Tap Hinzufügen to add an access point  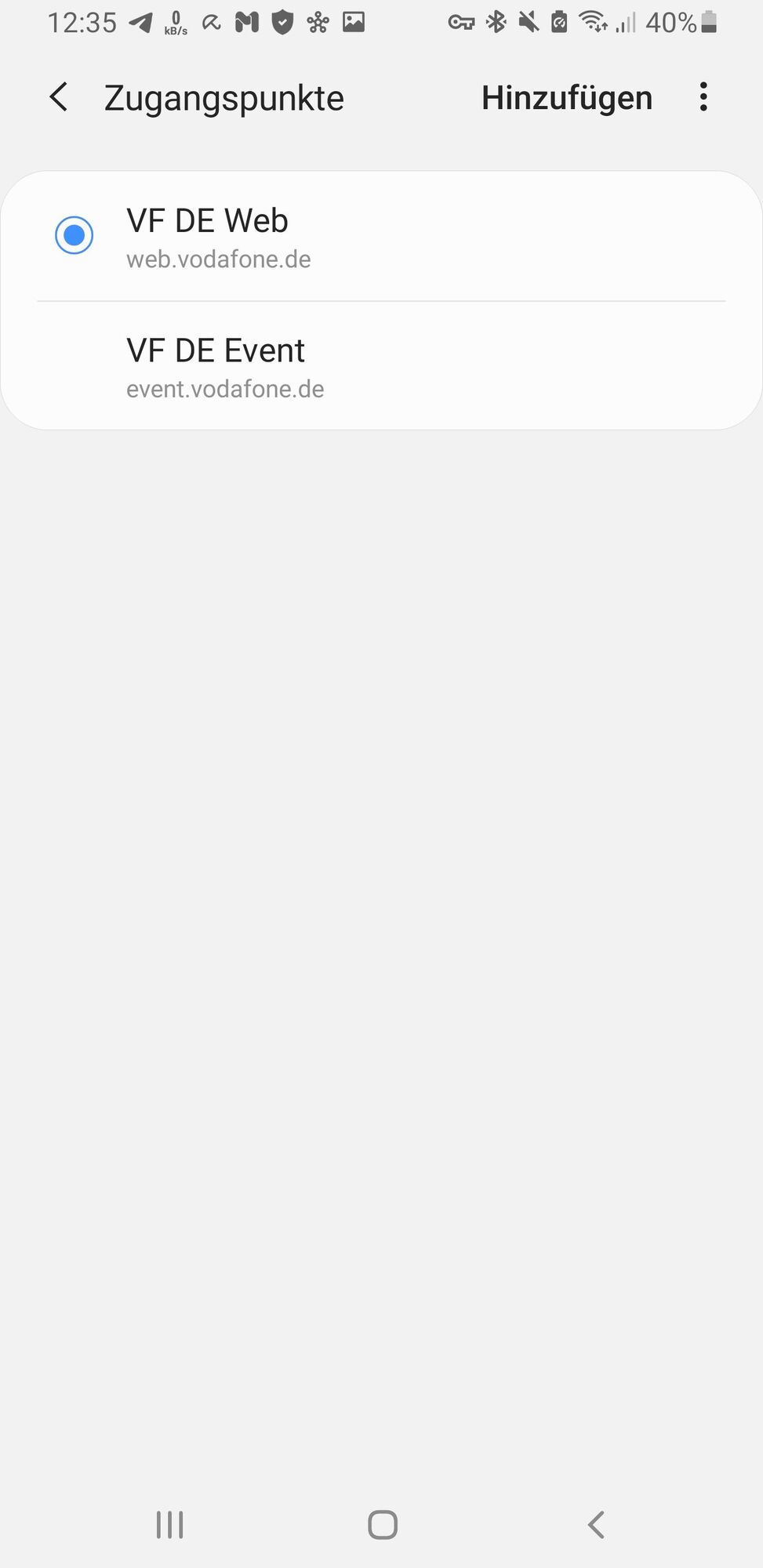tap(566, 98)
